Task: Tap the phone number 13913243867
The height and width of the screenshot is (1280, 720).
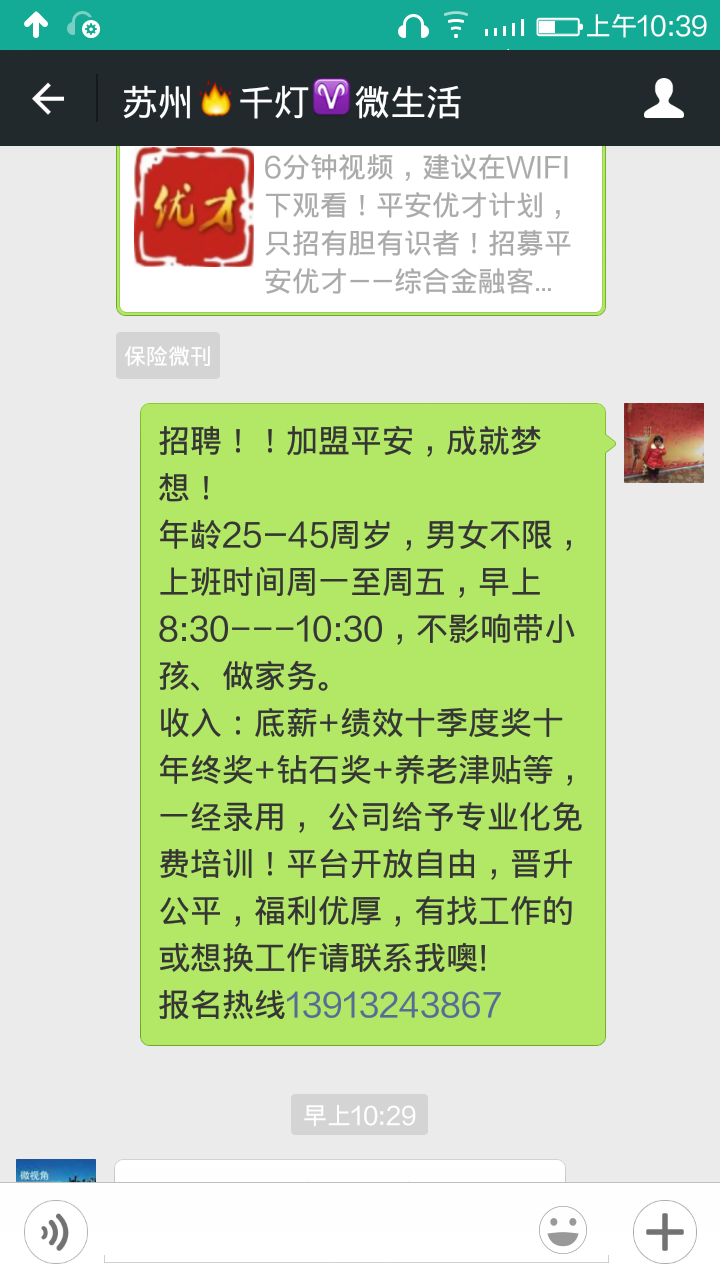Action: point(393,1005)
